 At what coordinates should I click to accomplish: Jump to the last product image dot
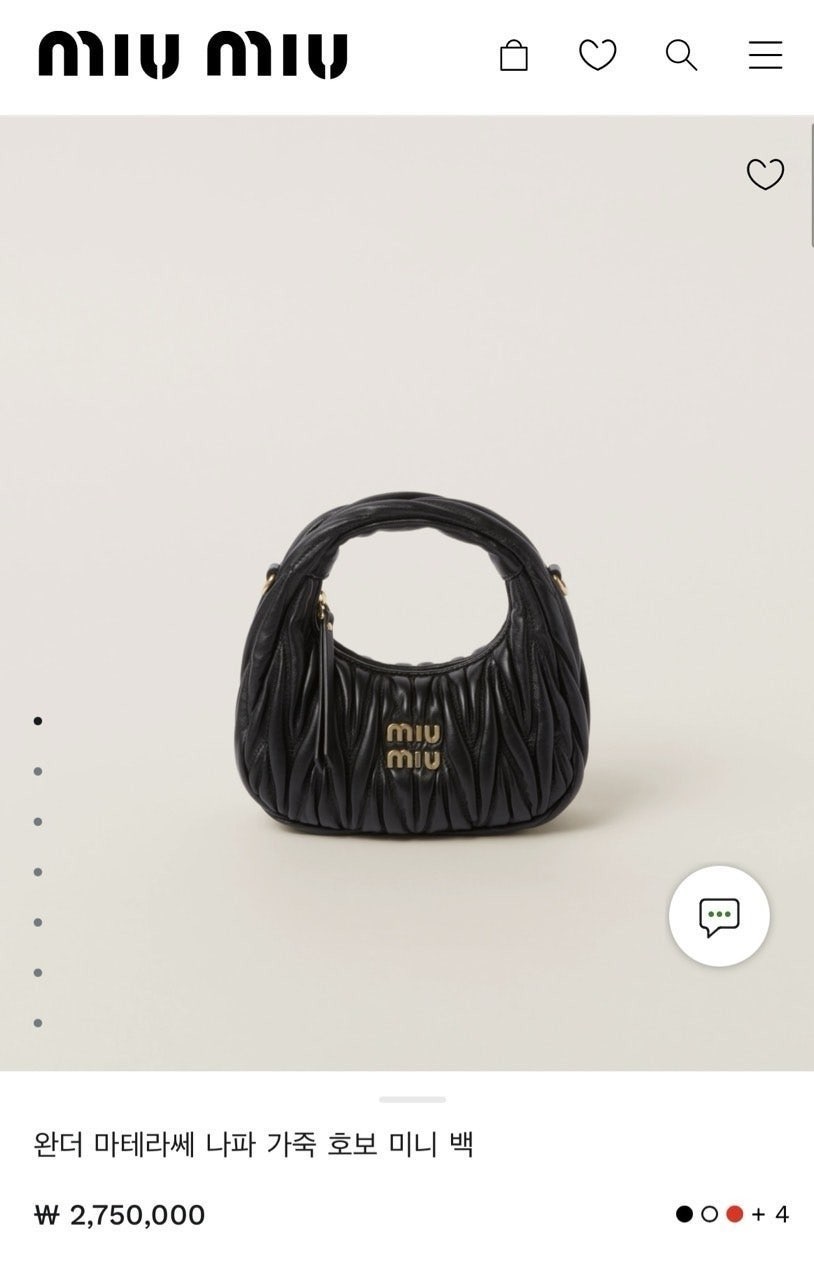pos(38,1022)
